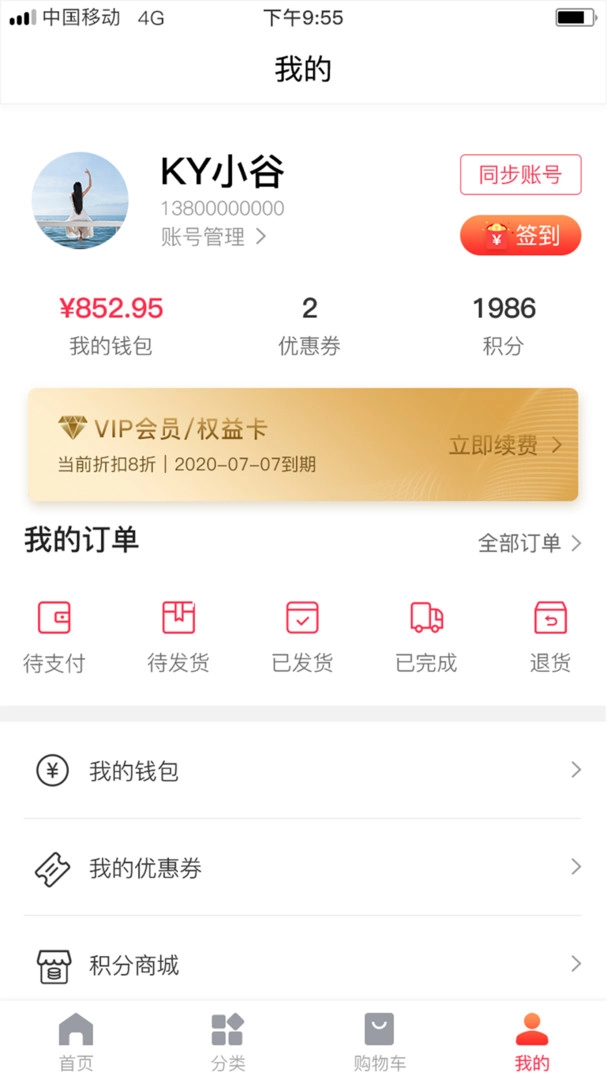Select the 我的 tab

click(532, 1041)
